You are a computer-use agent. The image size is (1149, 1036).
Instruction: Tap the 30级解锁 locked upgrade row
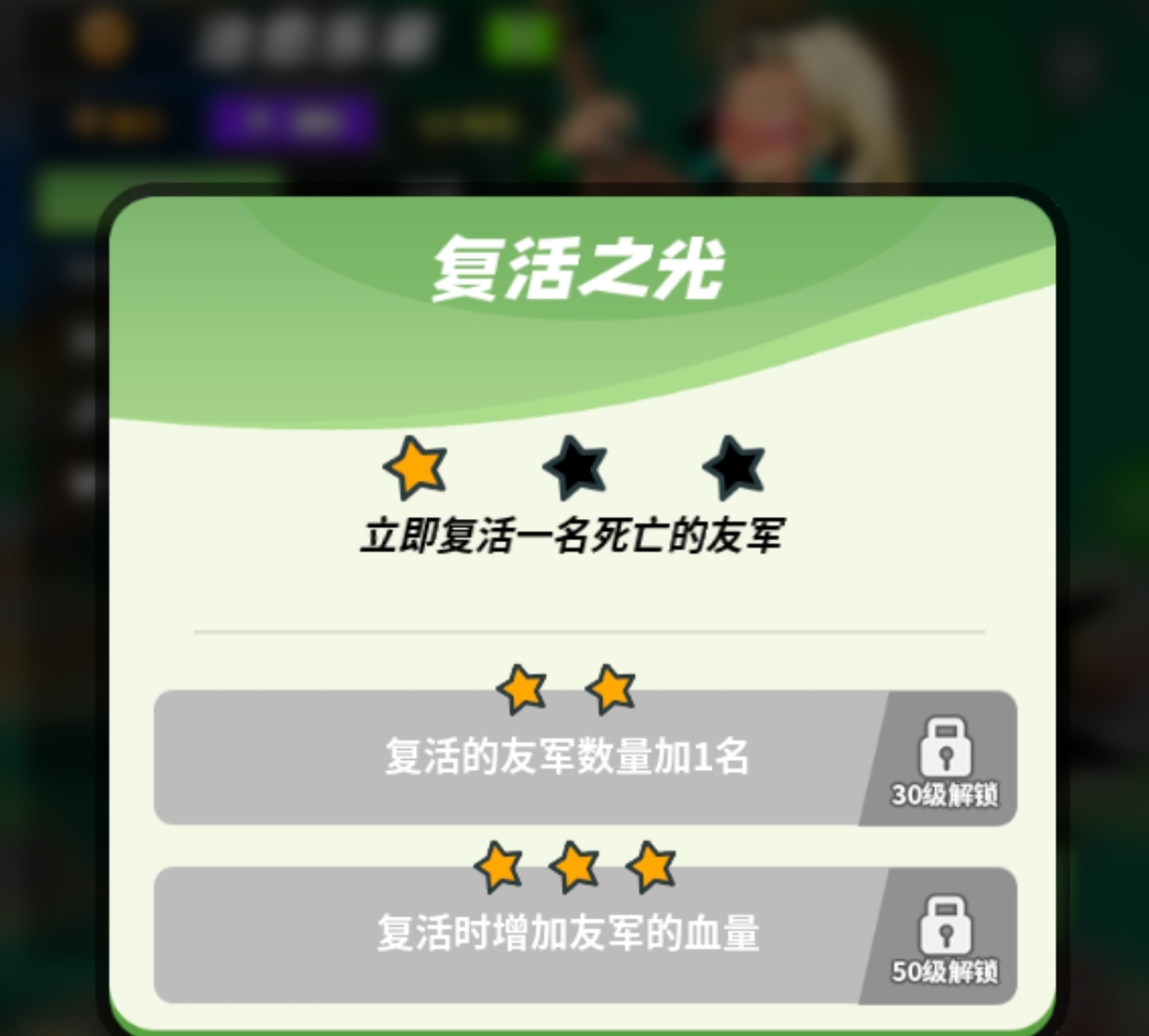[x=585, y=758]
